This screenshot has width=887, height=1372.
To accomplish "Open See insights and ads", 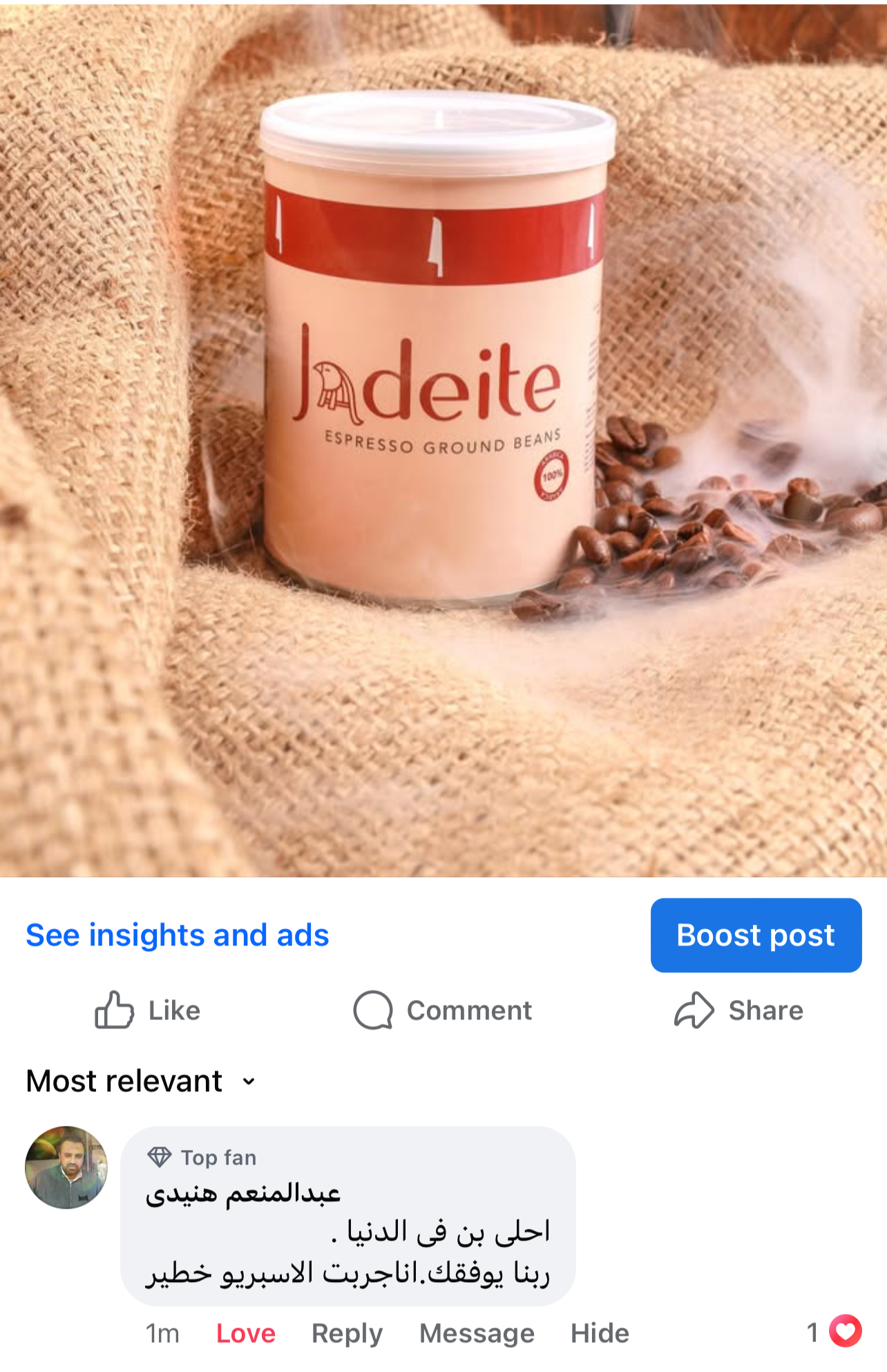I will tap(178, 935).
